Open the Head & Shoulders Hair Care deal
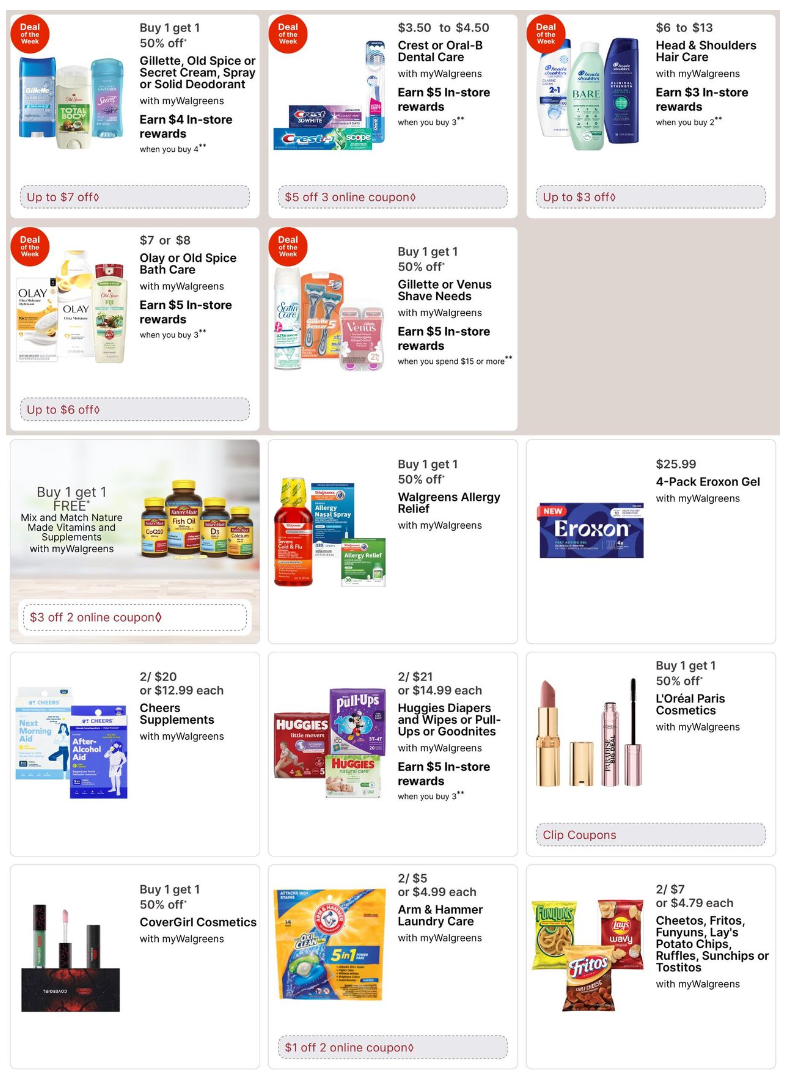Viewport: 786px width, 1078px height. point(705,51)
